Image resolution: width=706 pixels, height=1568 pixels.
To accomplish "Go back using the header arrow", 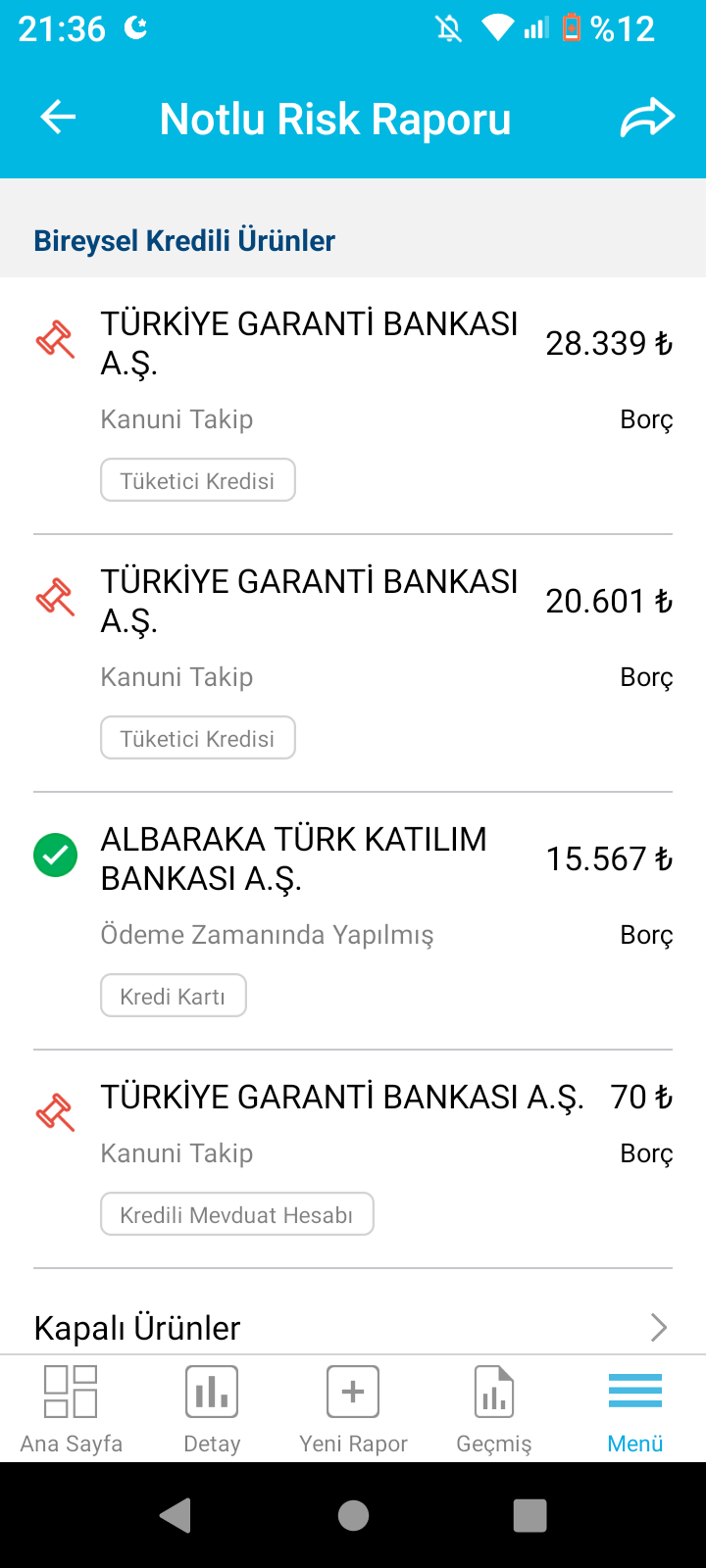I will tap(58, 118).
